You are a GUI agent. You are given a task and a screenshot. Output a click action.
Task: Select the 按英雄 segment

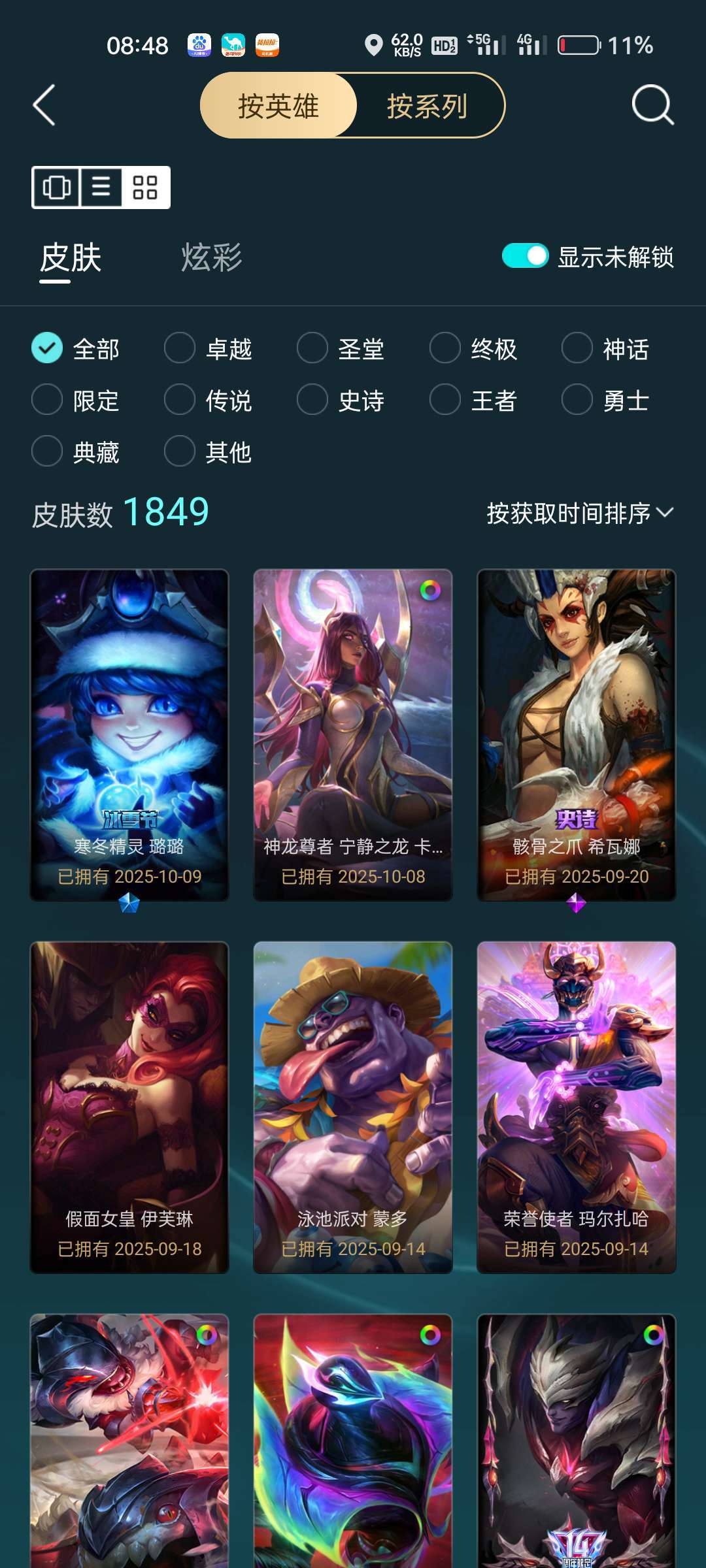point(278,106)
